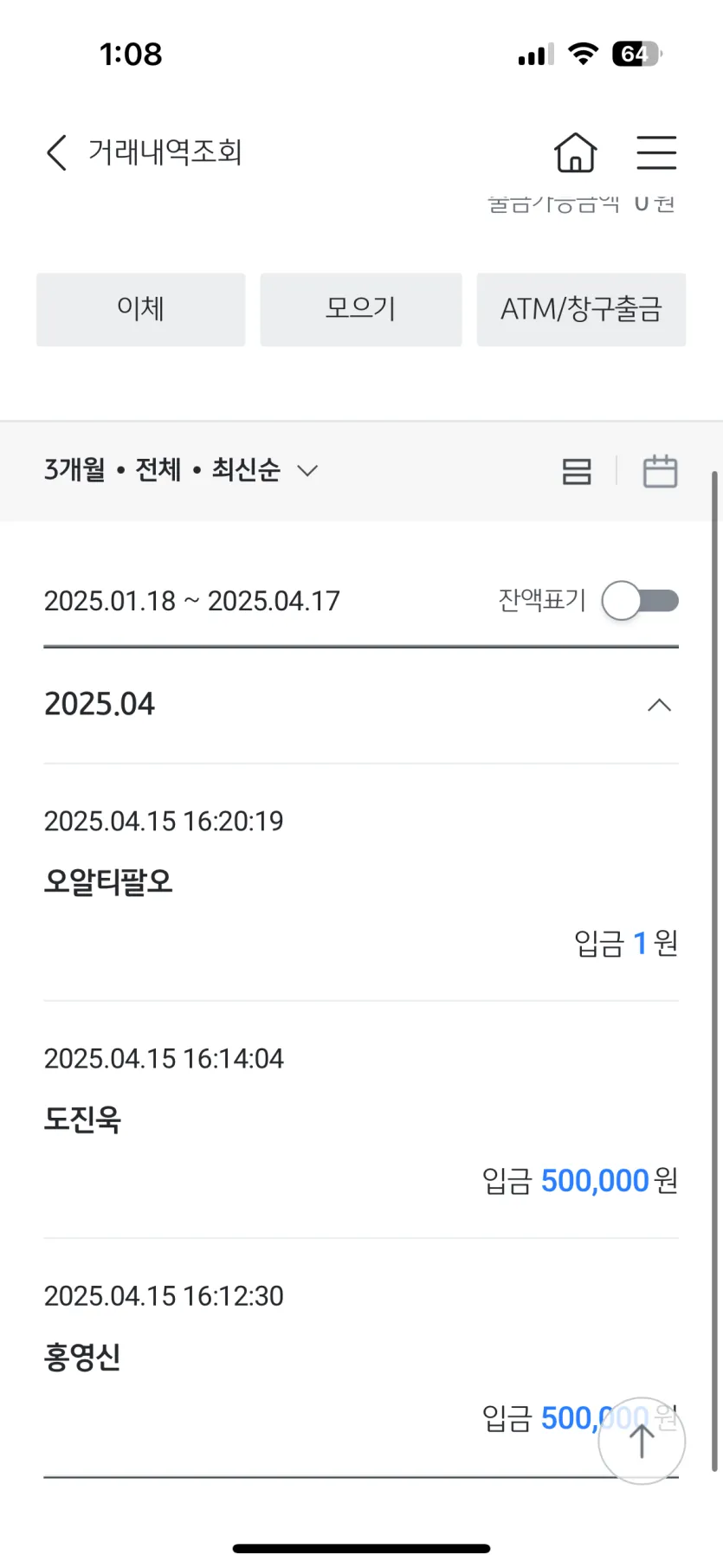Open the home icon

click(576, 152)
